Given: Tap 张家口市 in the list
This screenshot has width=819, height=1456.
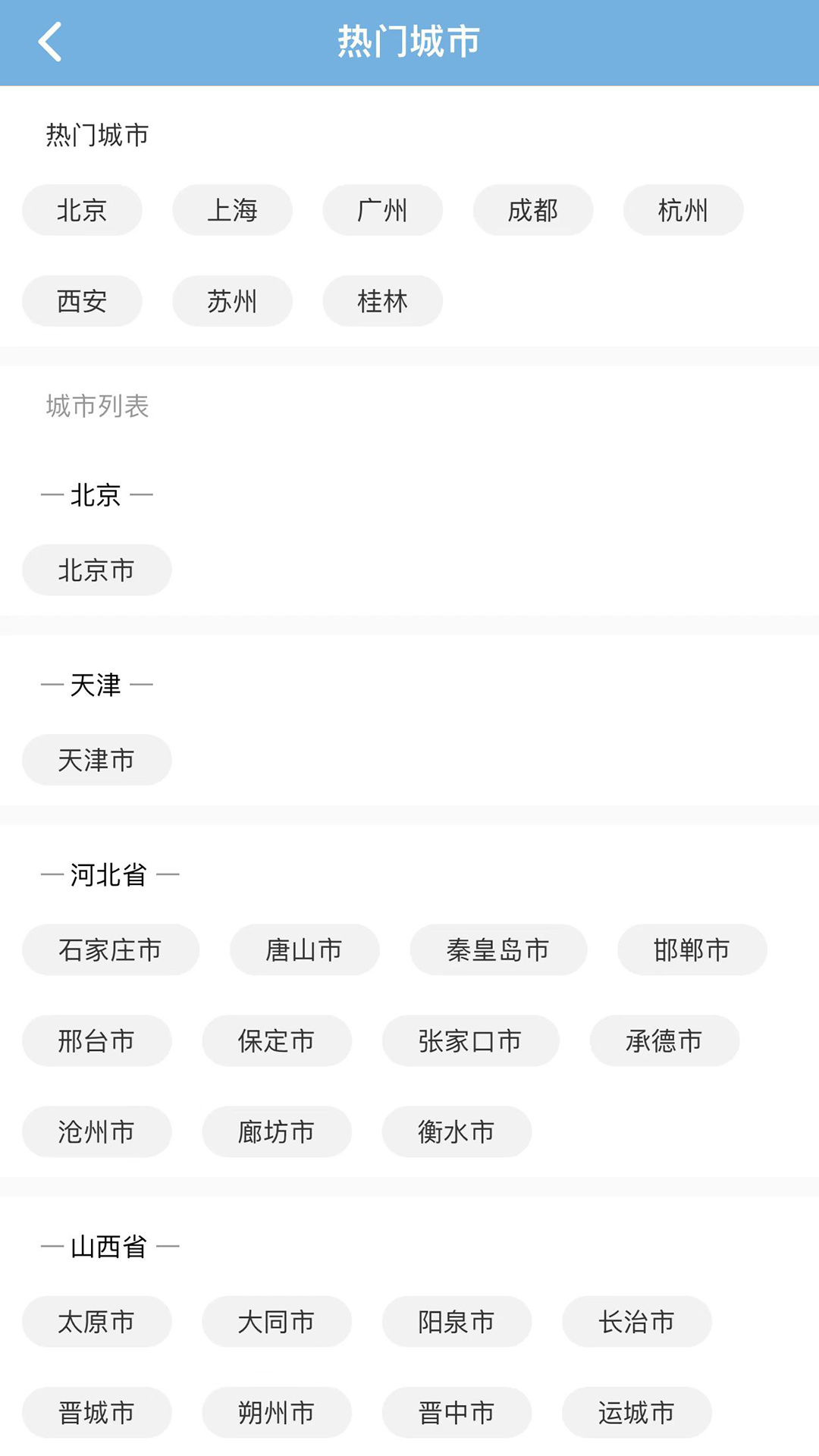Looking at the screenshot, I should 471,1040.
